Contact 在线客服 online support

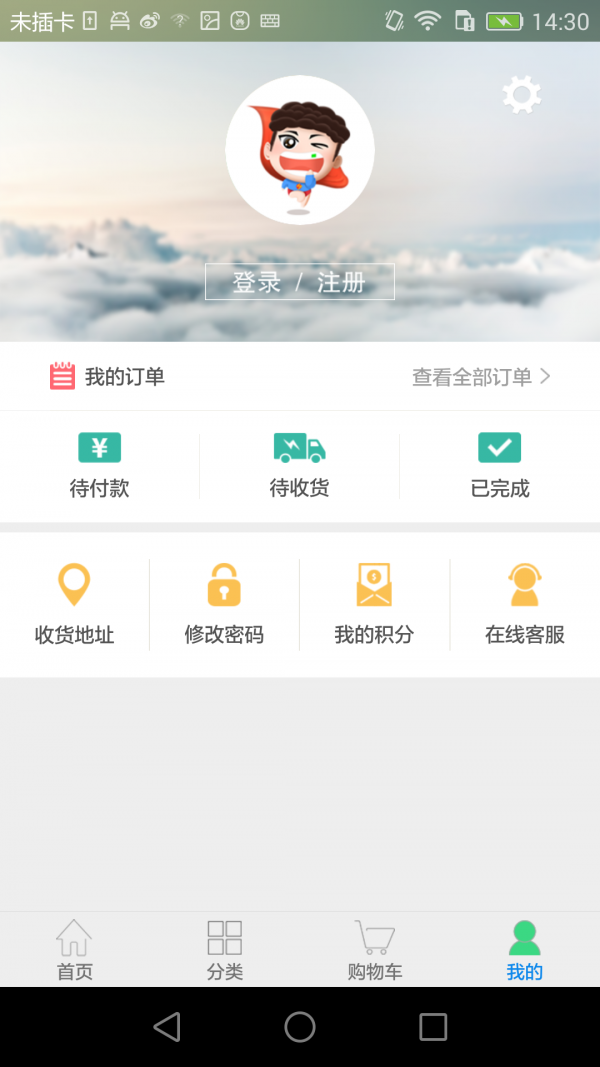coord(525,605)
